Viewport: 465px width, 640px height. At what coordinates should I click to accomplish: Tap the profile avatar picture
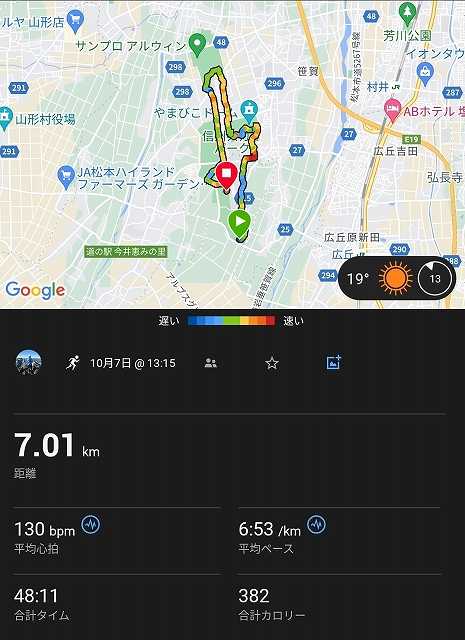click(29, 362)
